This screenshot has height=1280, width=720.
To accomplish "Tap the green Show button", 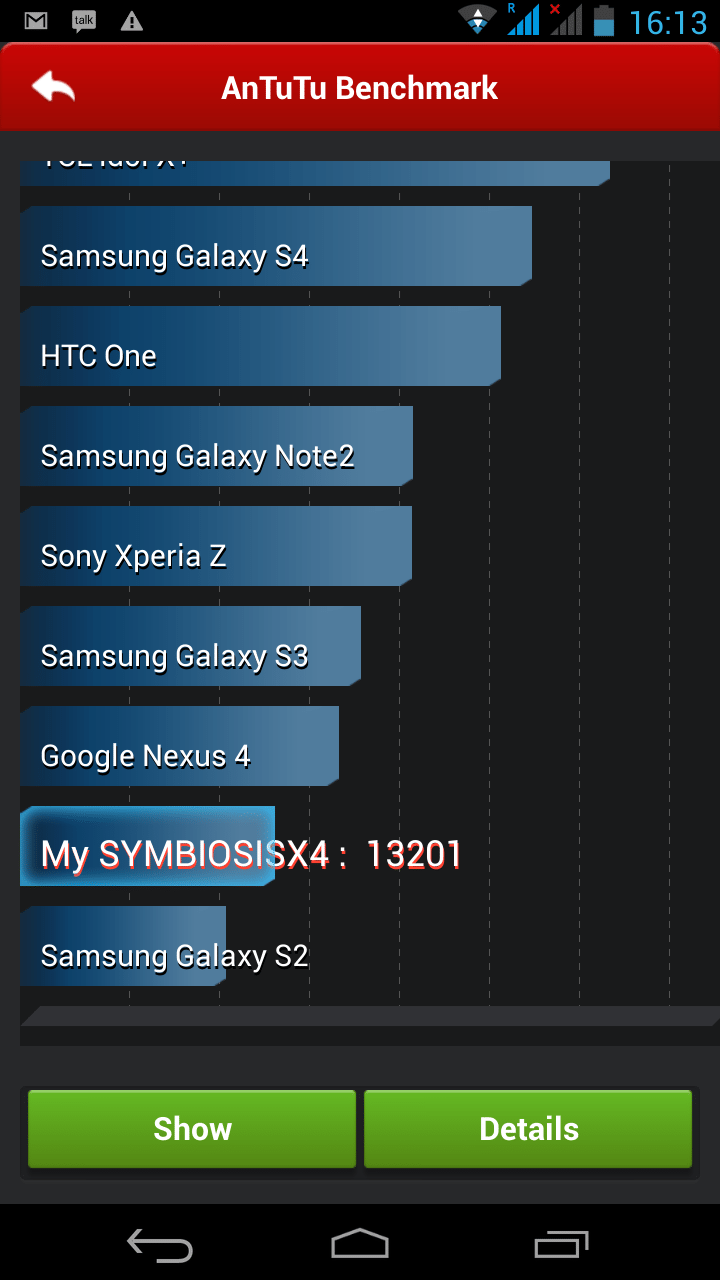I will coord(192,1129).
